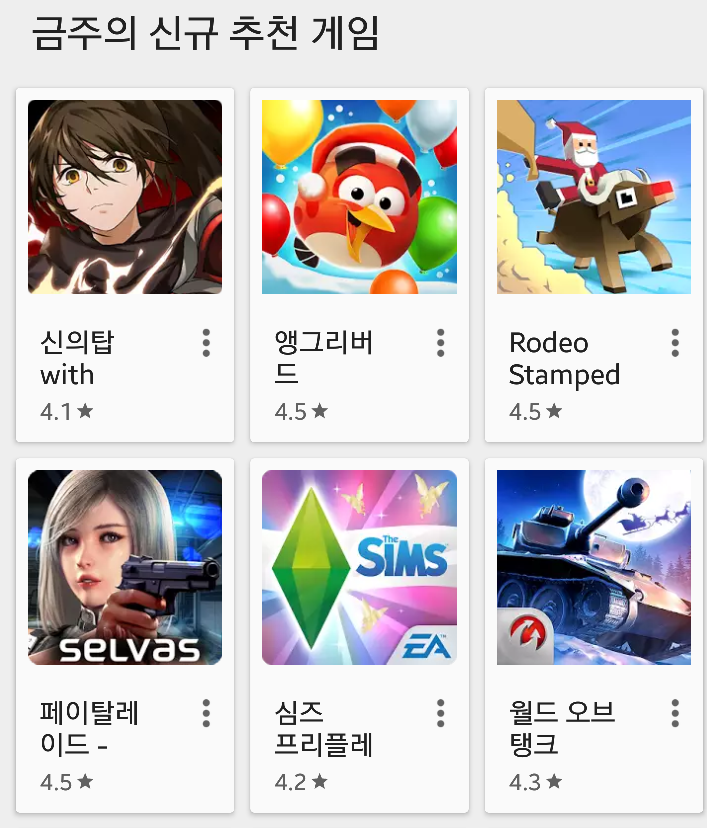Screen dimensions: 707x828
Task: Open the 앵그리버드 game card
Action: point(359,197)
